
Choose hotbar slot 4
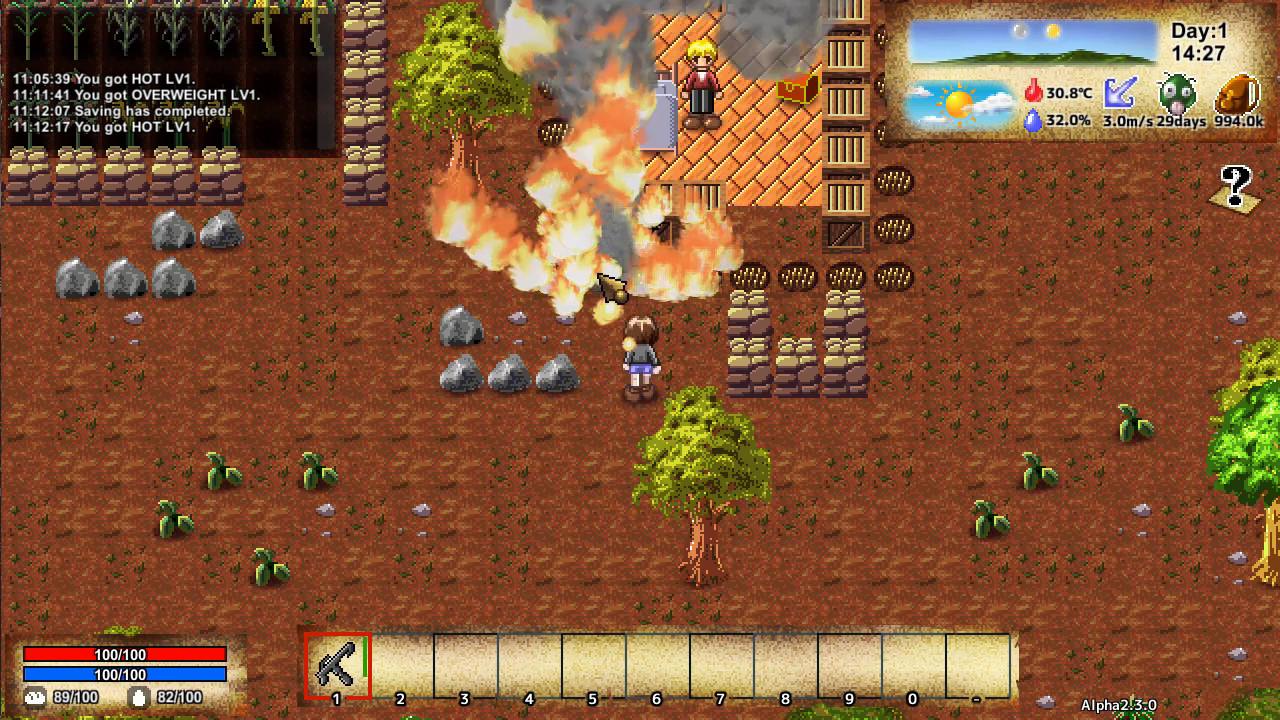coord(530,665)
